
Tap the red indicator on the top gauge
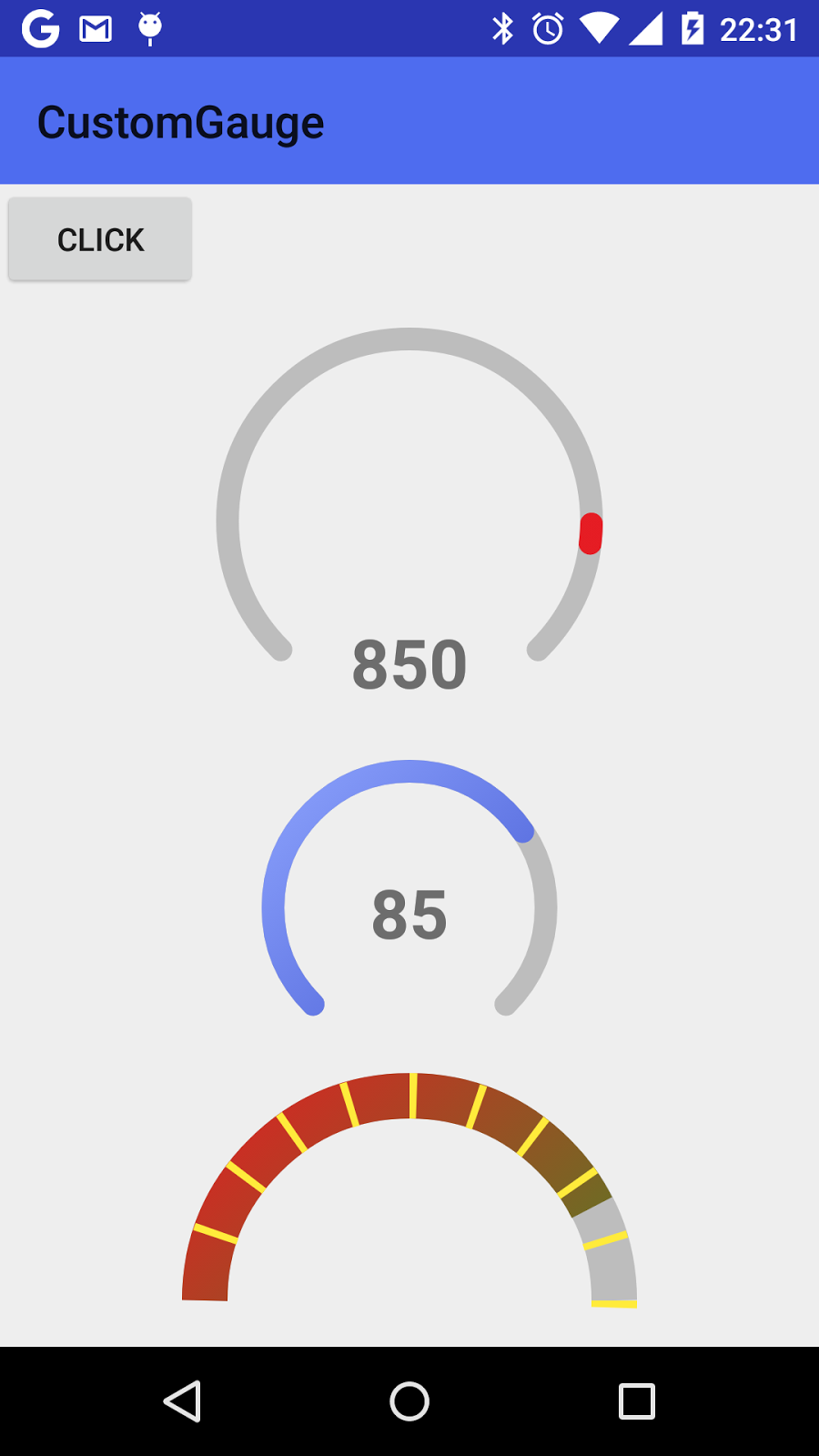pos(591,533)
